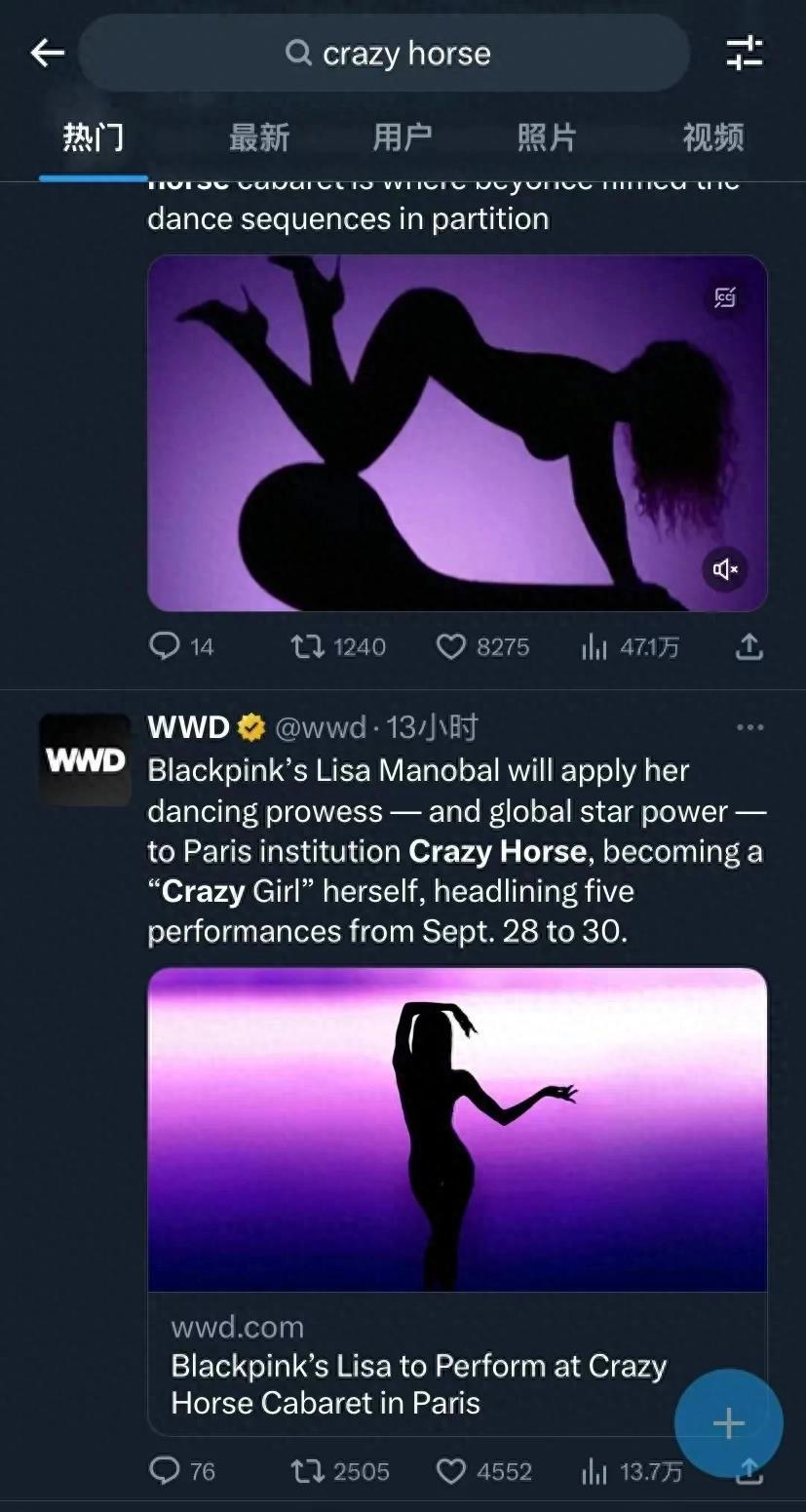Play the Lisa silhouette article image
The image size is (806, 1512).
pyautogui.click(x=456, y=1129)
